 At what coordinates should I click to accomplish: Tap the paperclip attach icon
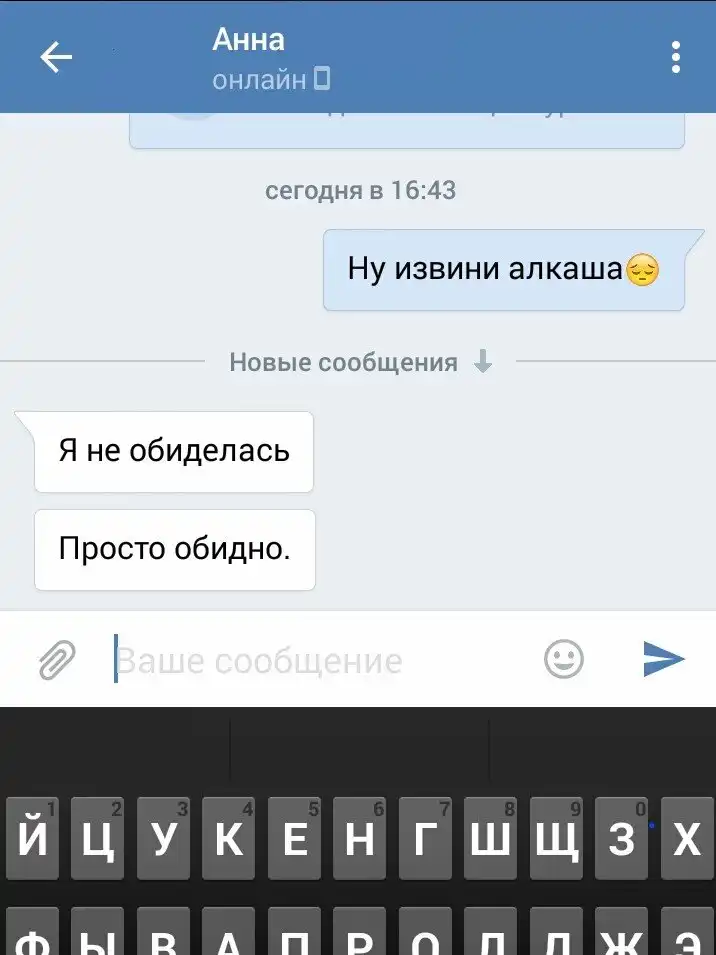57,661
